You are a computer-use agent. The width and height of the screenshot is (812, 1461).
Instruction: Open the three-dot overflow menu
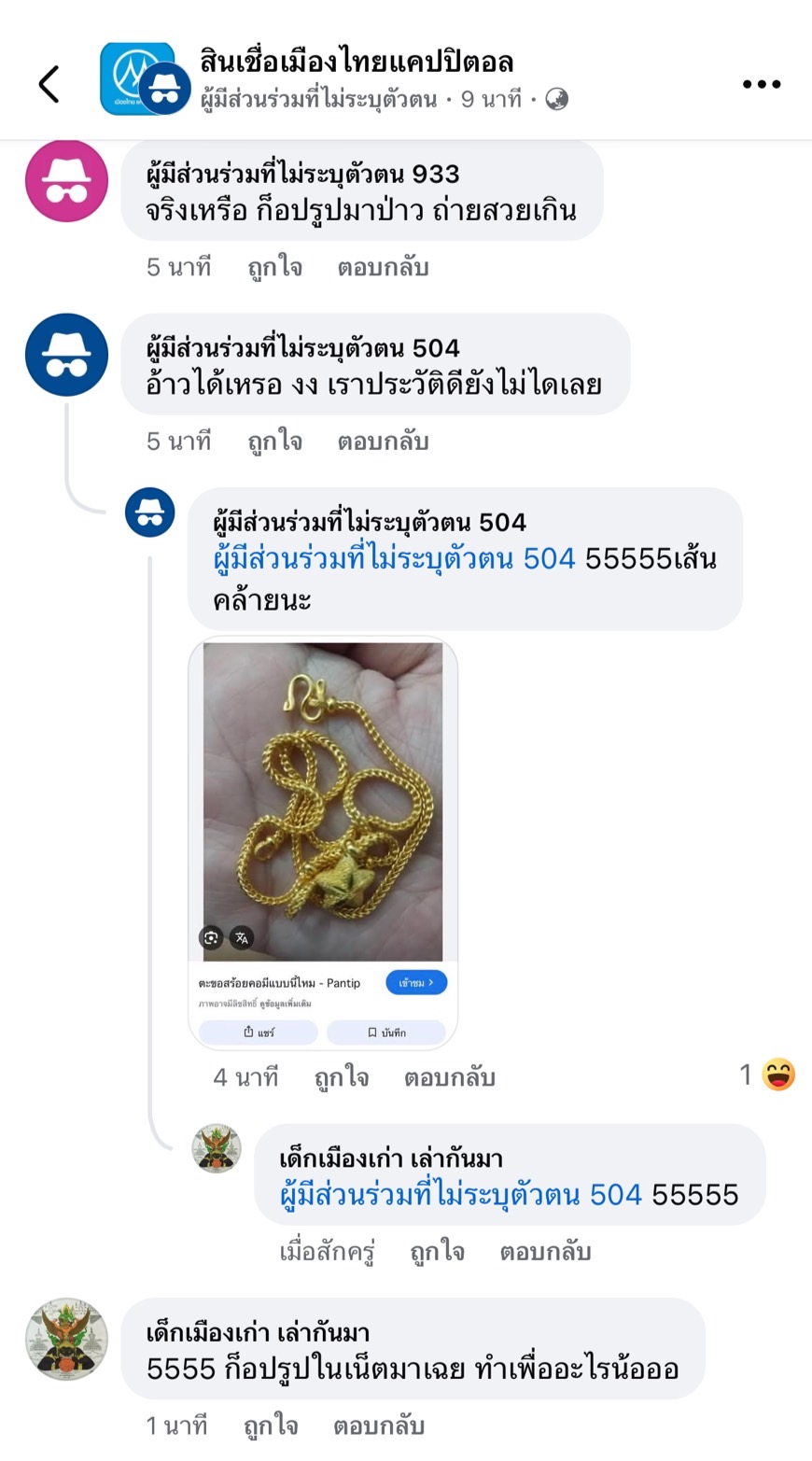click(761, 84)
